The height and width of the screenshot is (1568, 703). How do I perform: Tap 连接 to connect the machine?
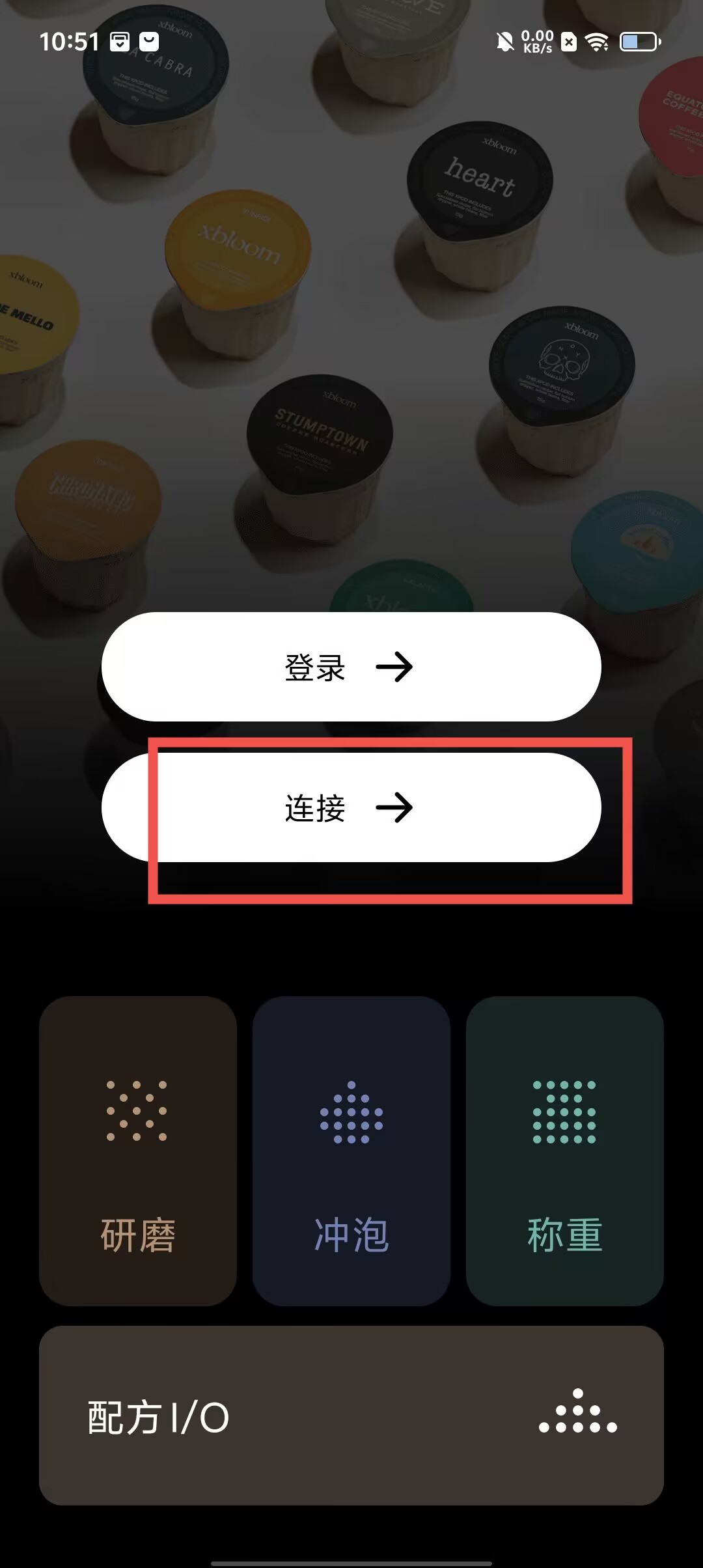click(x=351, y=807)
